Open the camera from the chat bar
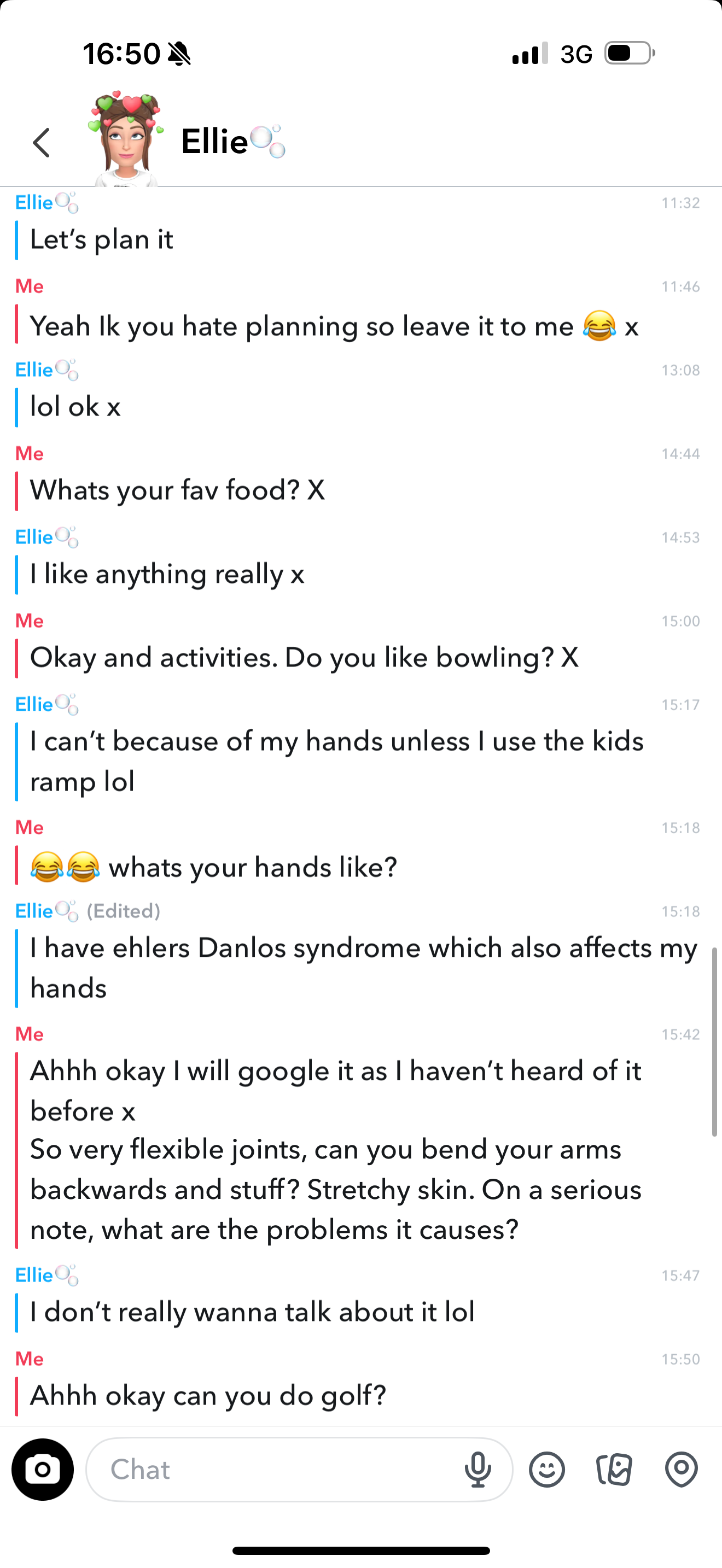The image size is (722, 1568). pyautogui.click(x=43, y=1470)
